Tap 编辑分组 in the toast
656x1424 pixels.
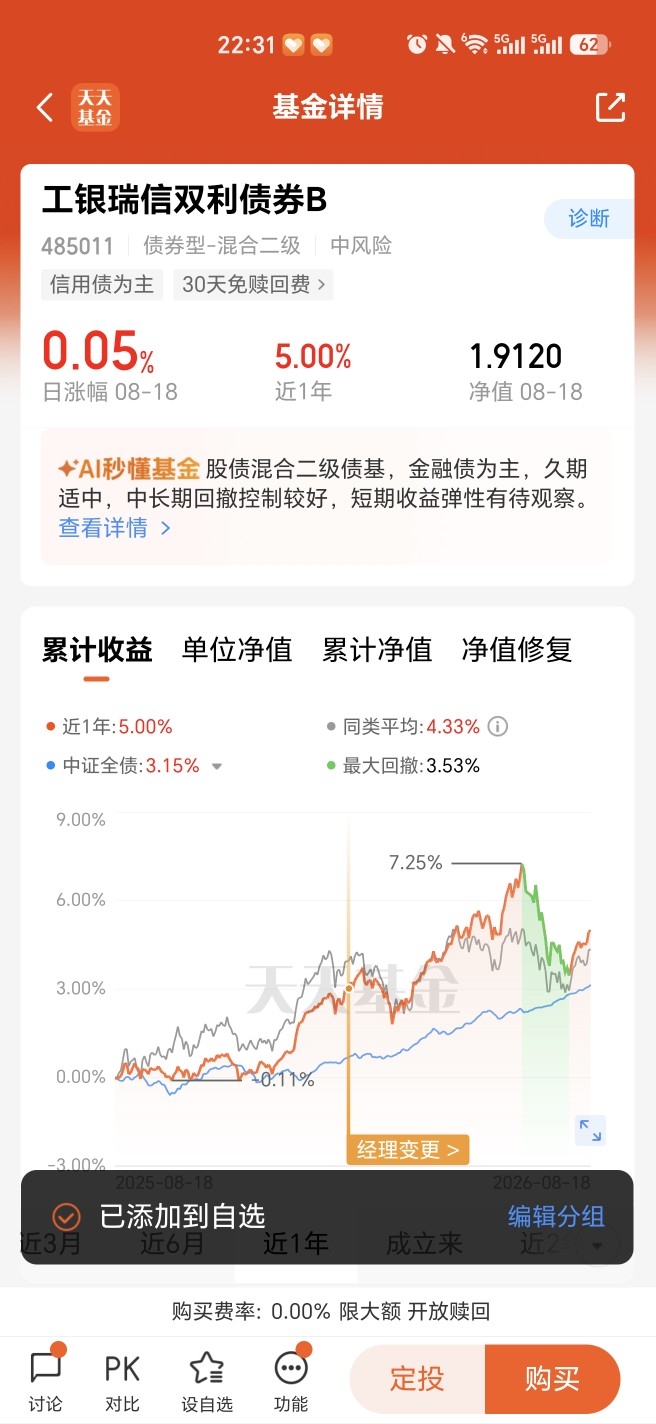click(x=556, y=1217)
